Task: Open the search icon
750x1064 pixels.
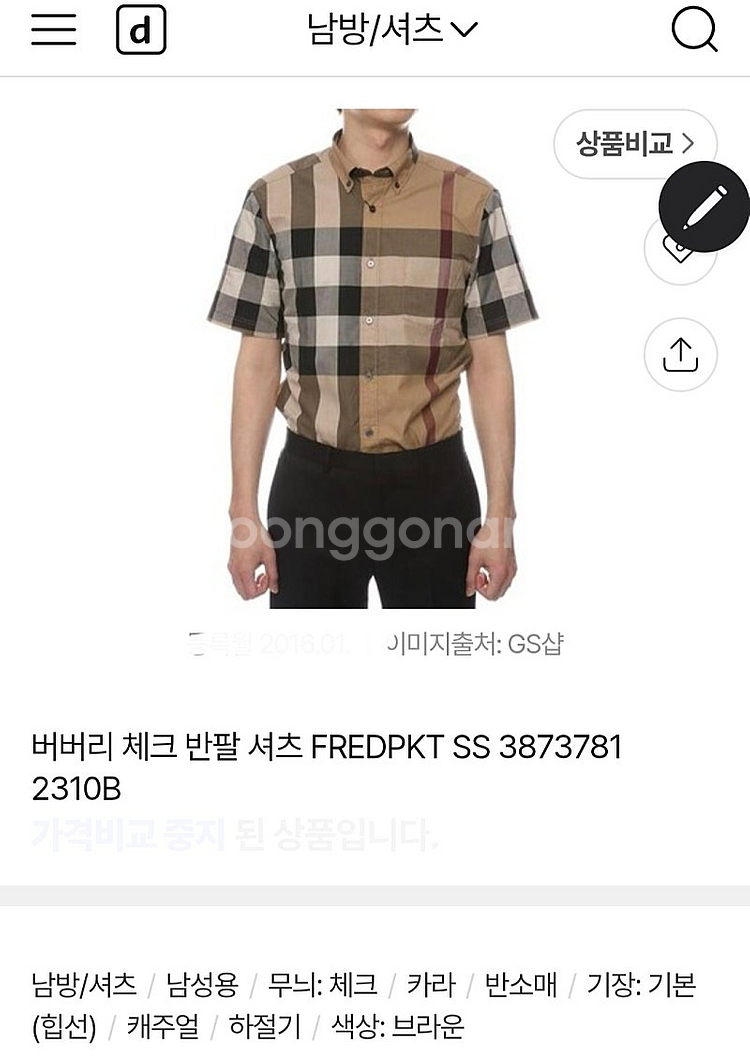Action: click(694, 30)
